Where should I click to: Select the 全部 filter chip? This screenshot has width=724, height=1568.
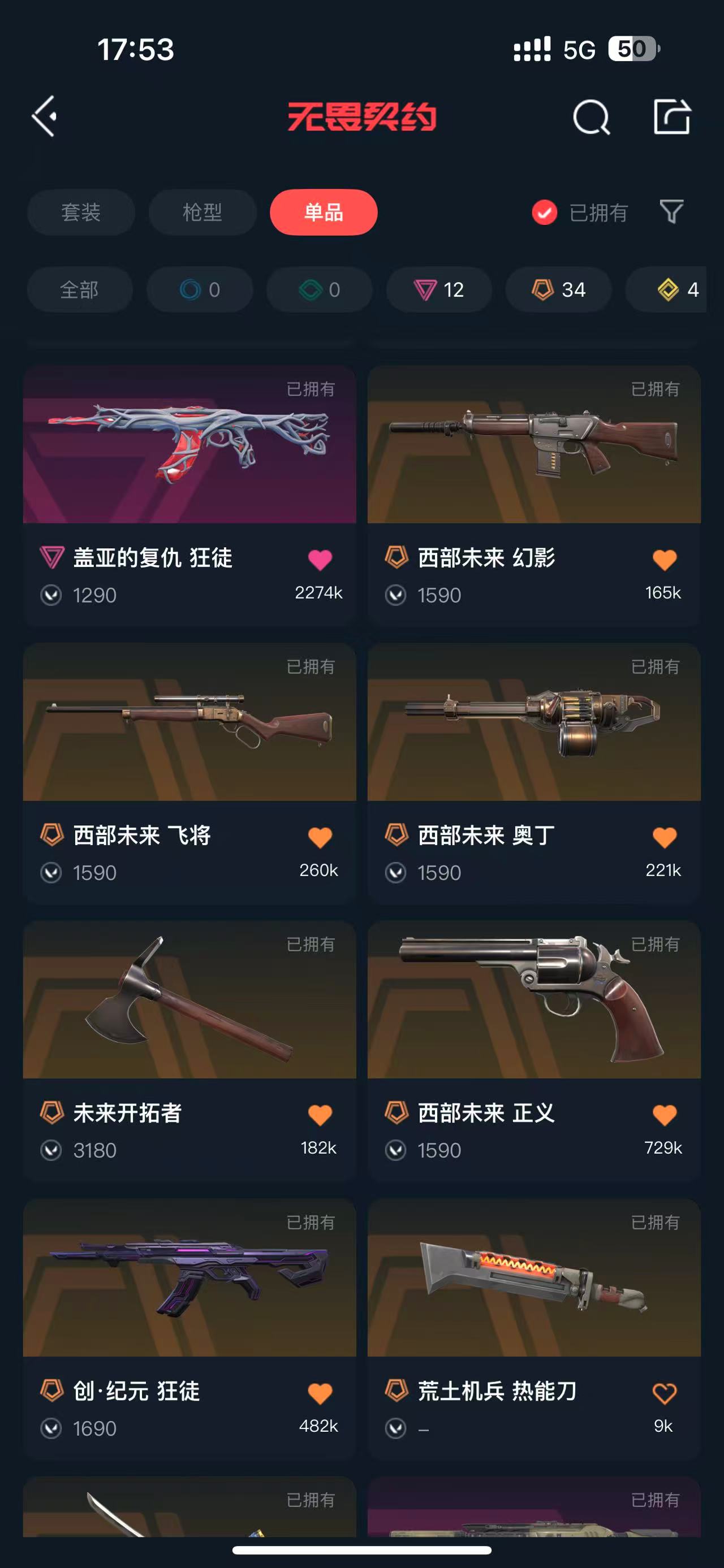80,290
